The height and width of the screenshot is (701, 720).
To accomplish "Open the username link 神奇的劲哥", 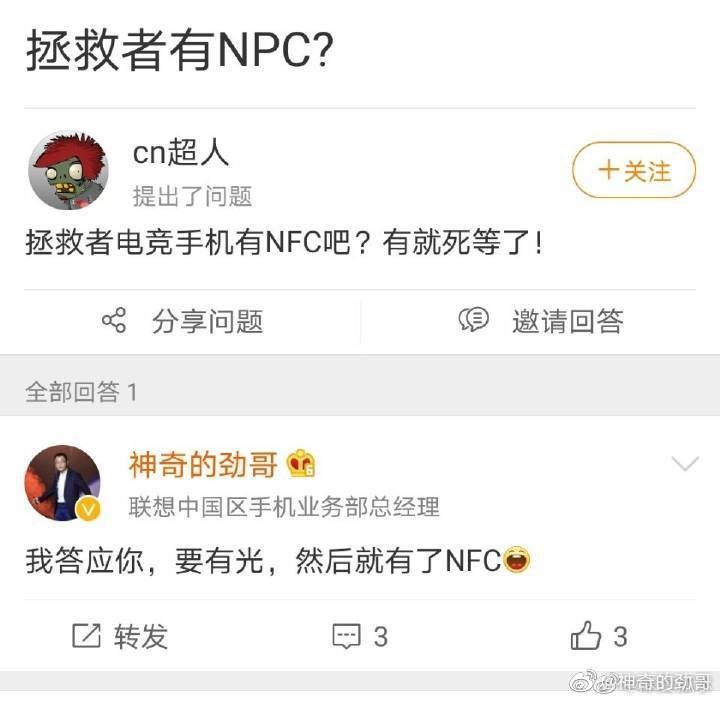I will pos(203,464).
